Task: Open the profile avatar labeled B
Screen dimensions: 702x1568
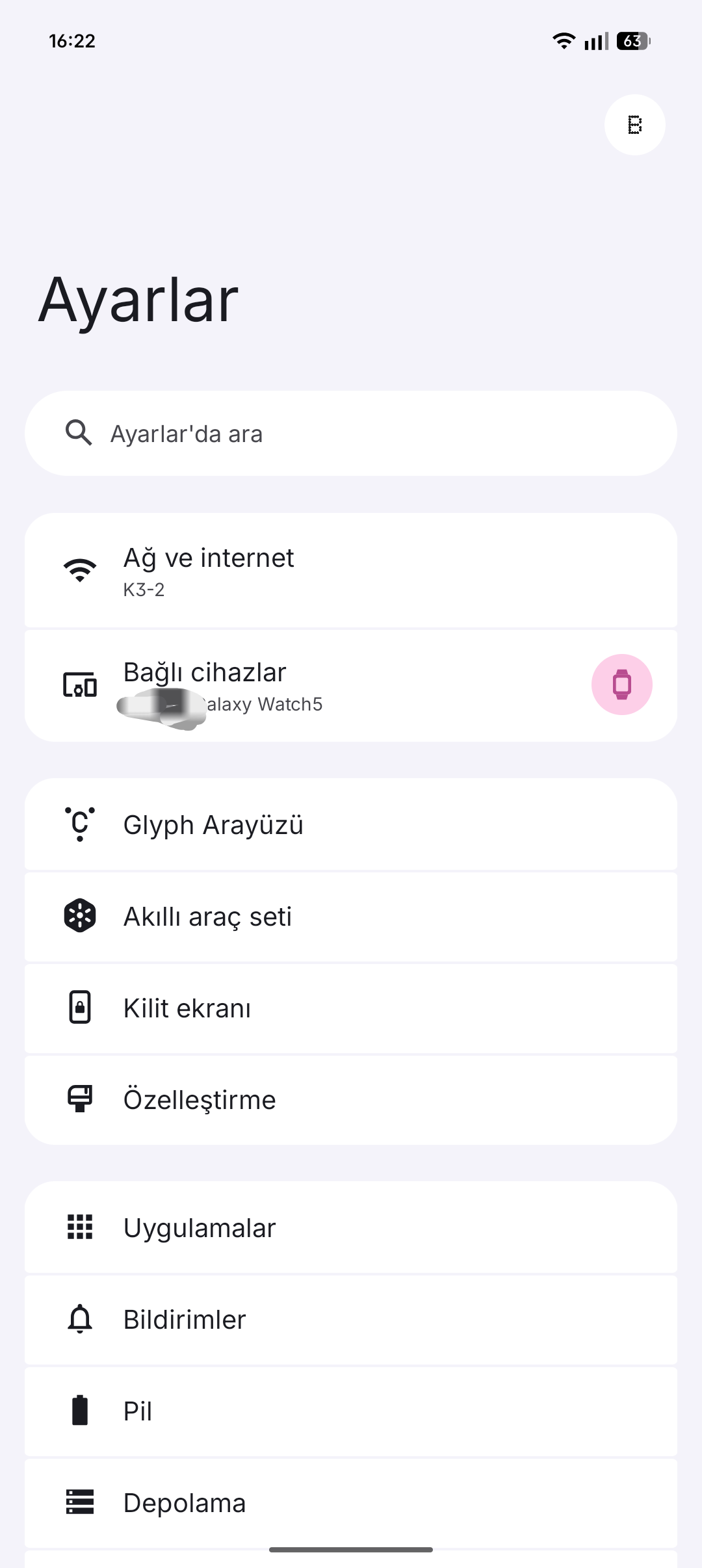Action: point(635,125)
